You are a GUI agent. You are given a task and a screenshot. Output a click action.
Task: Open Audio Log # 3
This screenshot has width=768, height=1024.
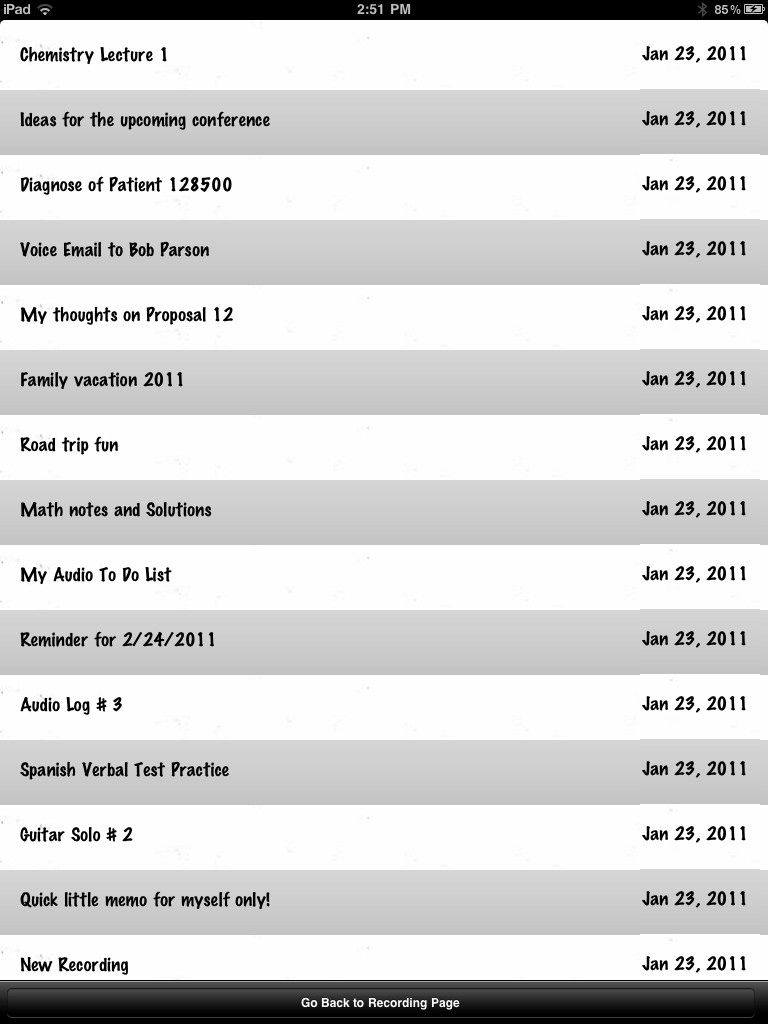click(x=71, y=705)
